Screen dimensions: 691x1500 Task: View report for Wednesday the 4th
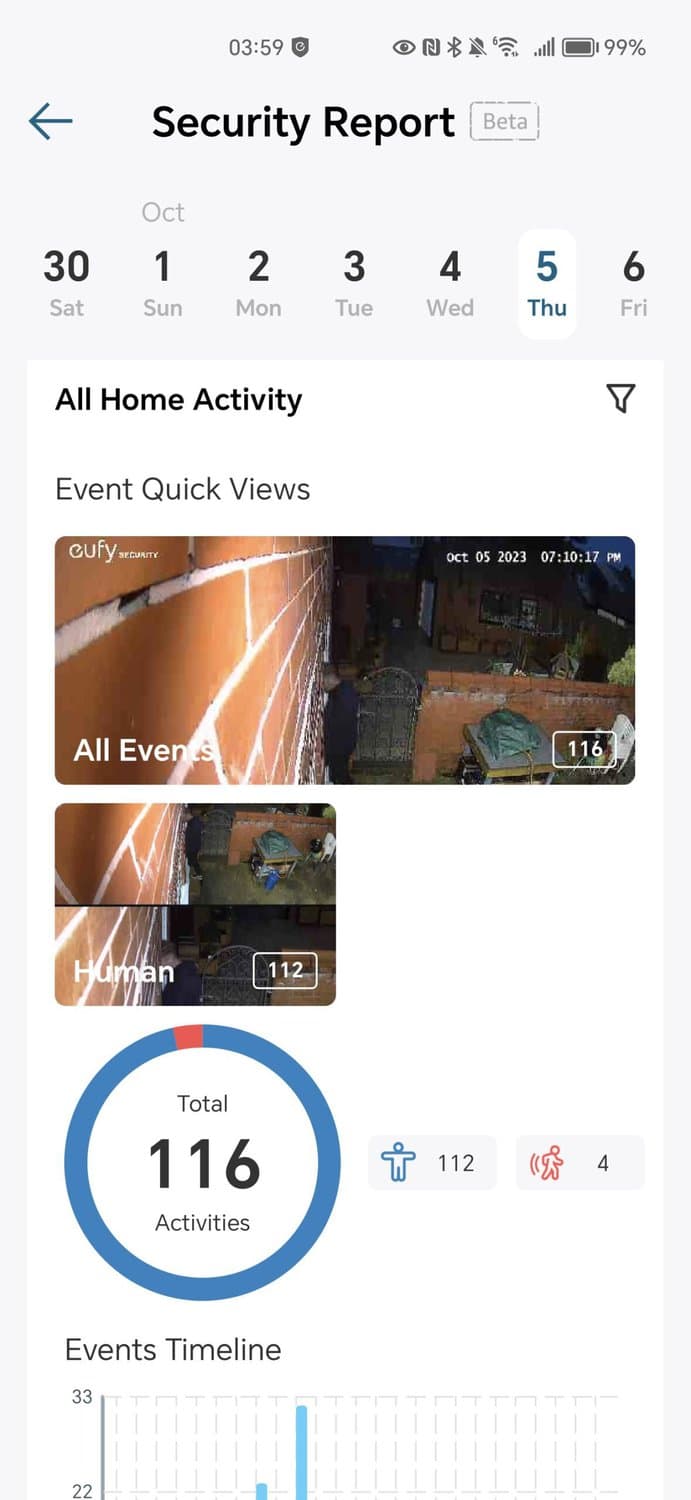click(450, 283)
